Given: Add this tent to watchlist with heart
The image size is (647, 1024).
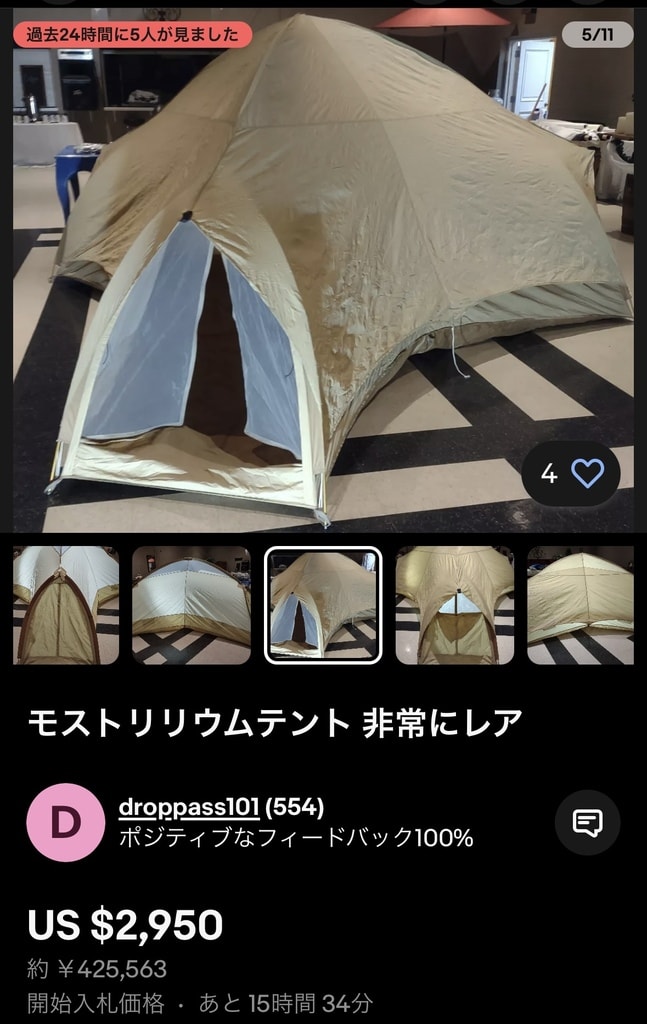Looking at the screenshot, I should 587,474.
